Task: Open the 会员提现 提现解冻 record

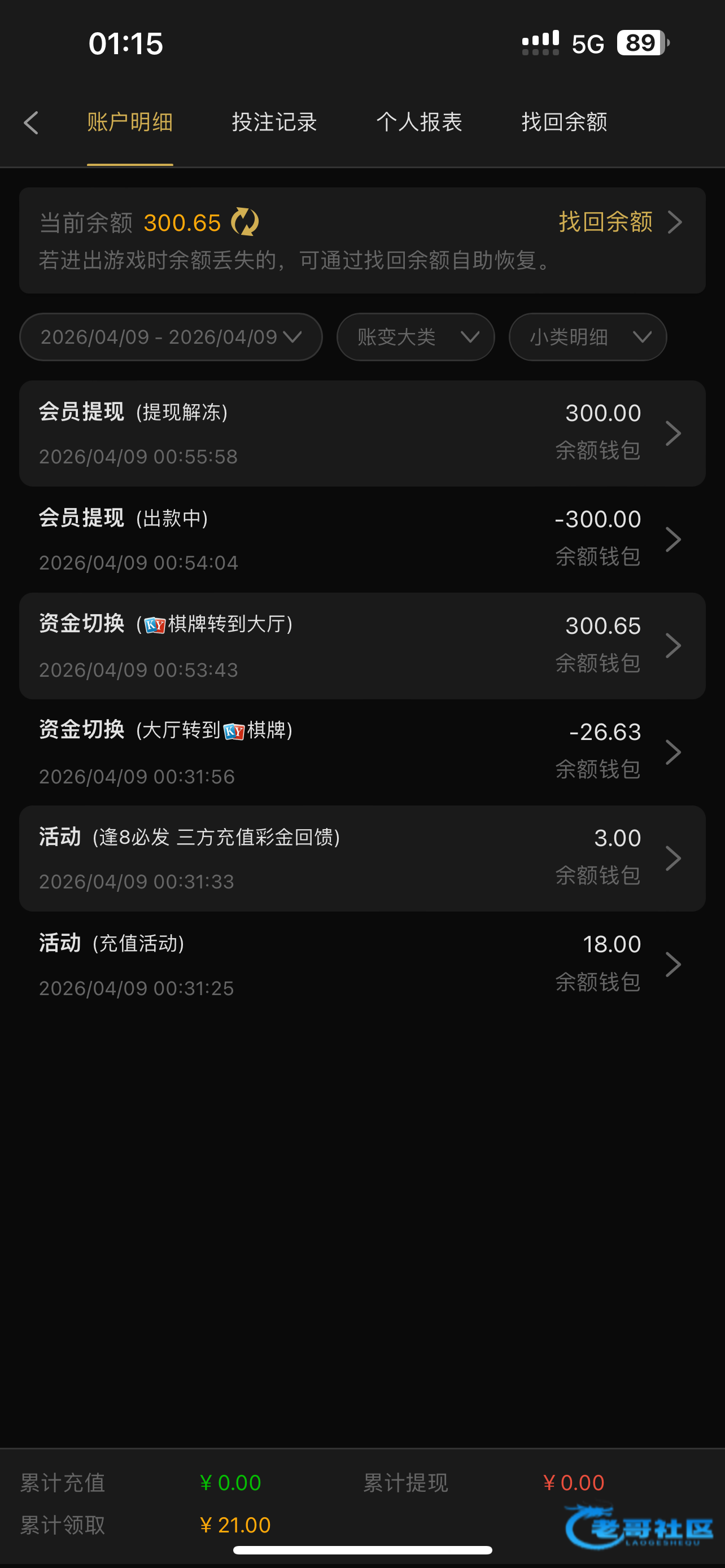Action: [x=362, y=433]
